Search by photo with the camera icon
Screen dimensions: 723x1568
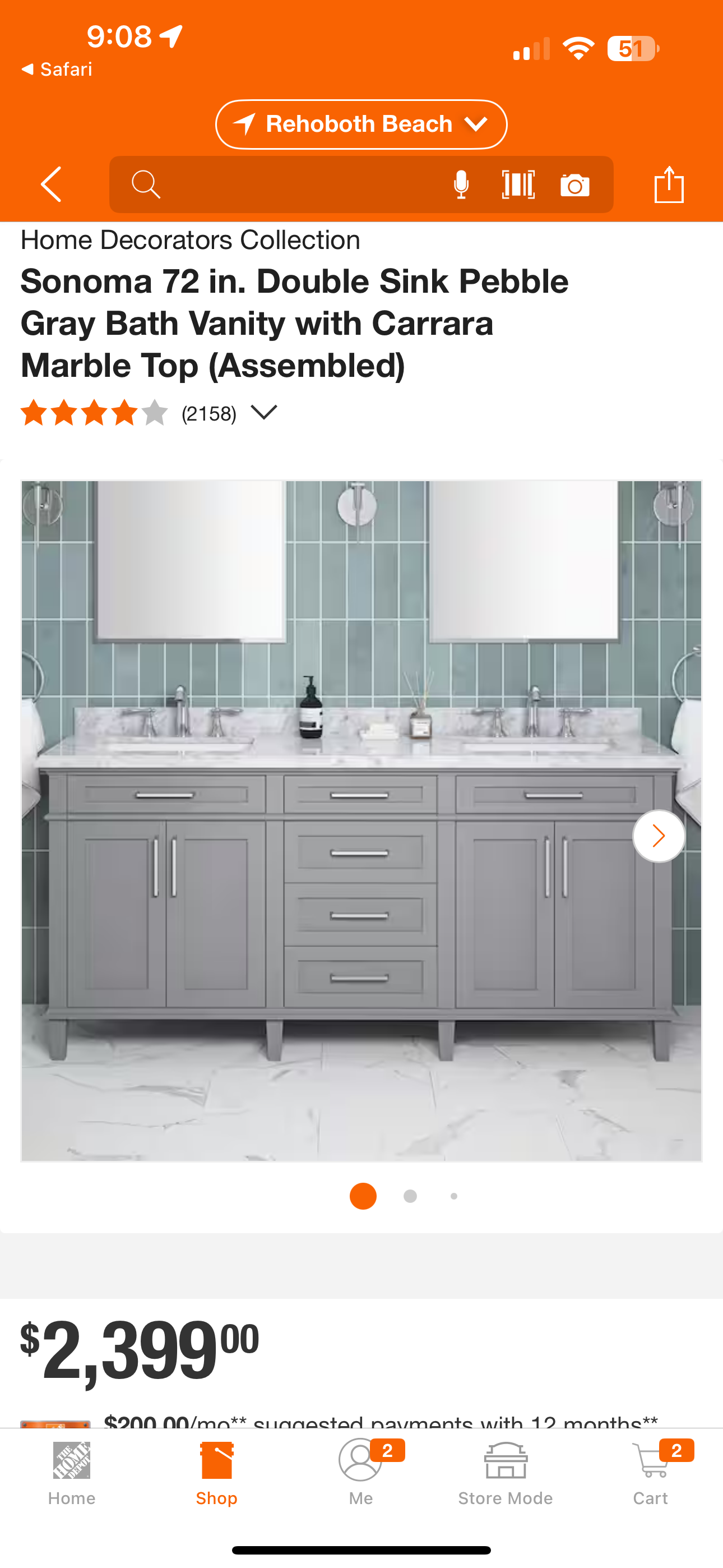[574, 185]
